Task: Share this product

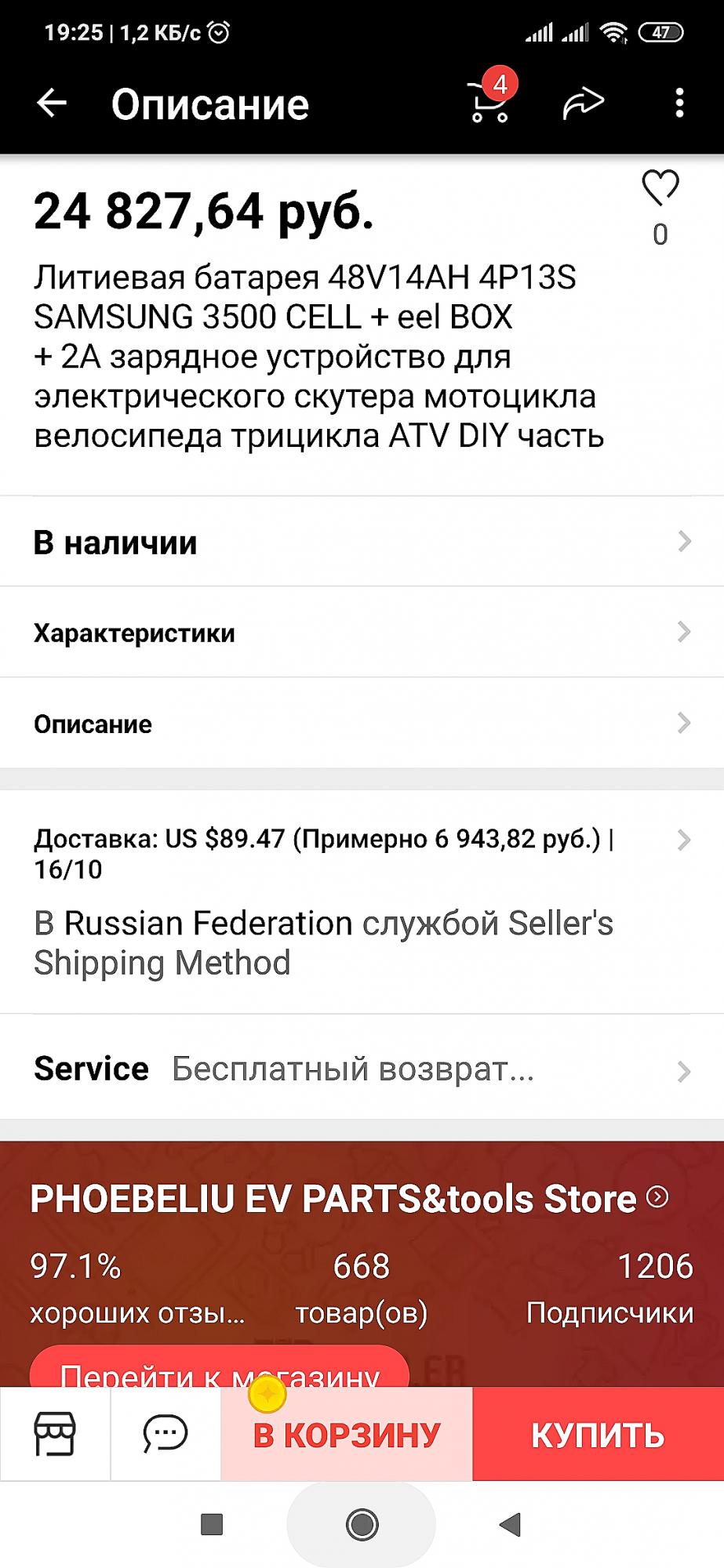Action: pos(584,103)
